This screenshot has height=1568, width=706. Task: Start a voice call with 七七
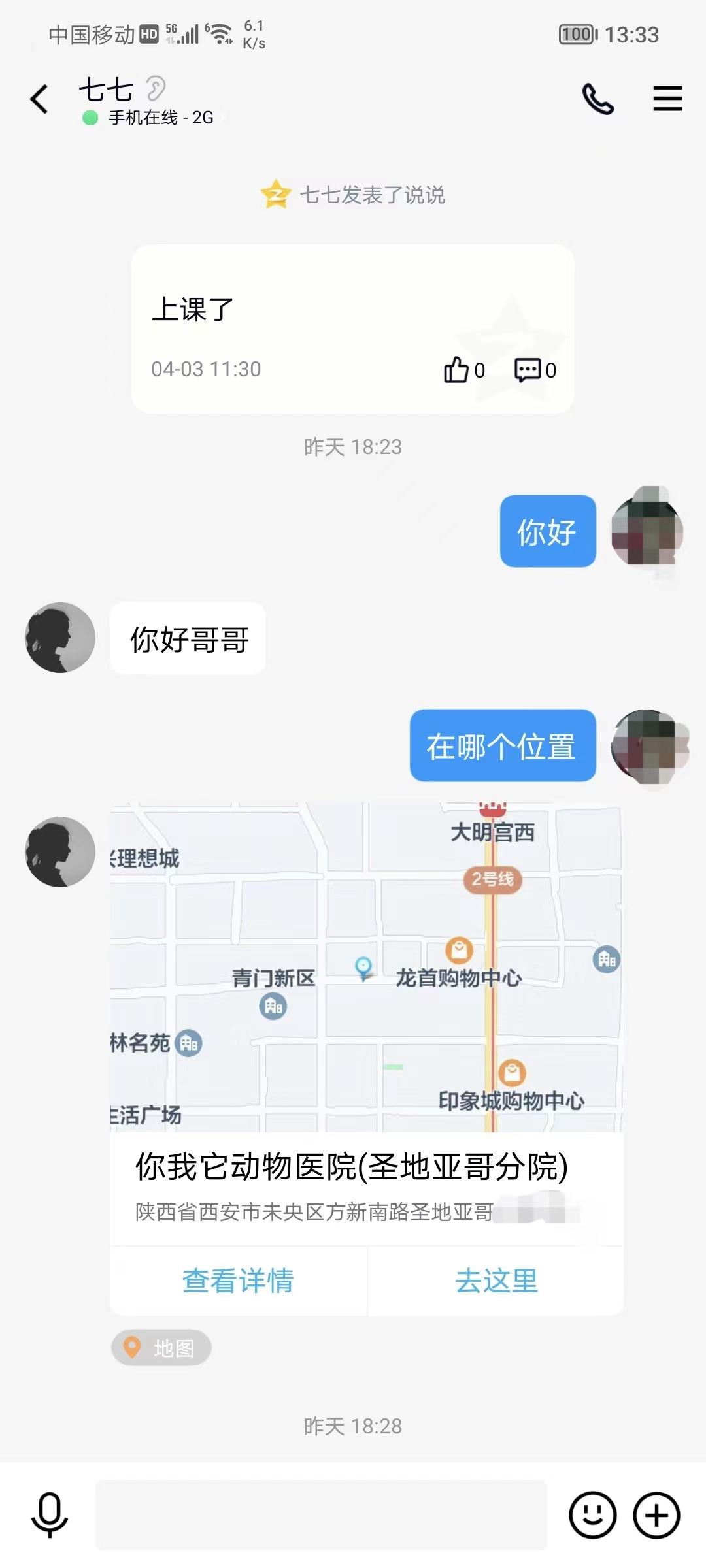pyautogui.click(x=597, y=99)
